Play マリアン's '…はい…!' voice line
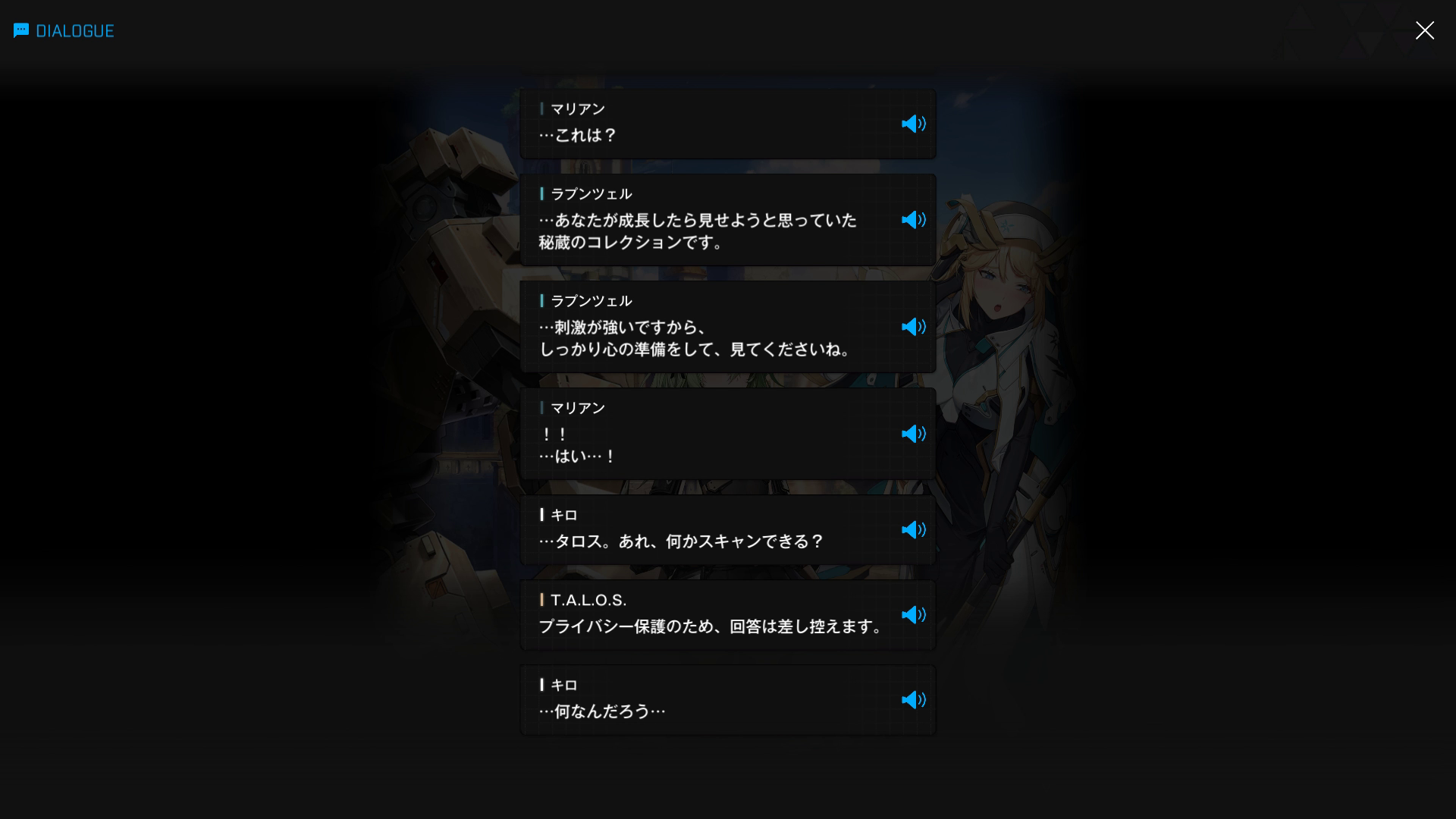1456x819 pixels. (x=913, y=434)
